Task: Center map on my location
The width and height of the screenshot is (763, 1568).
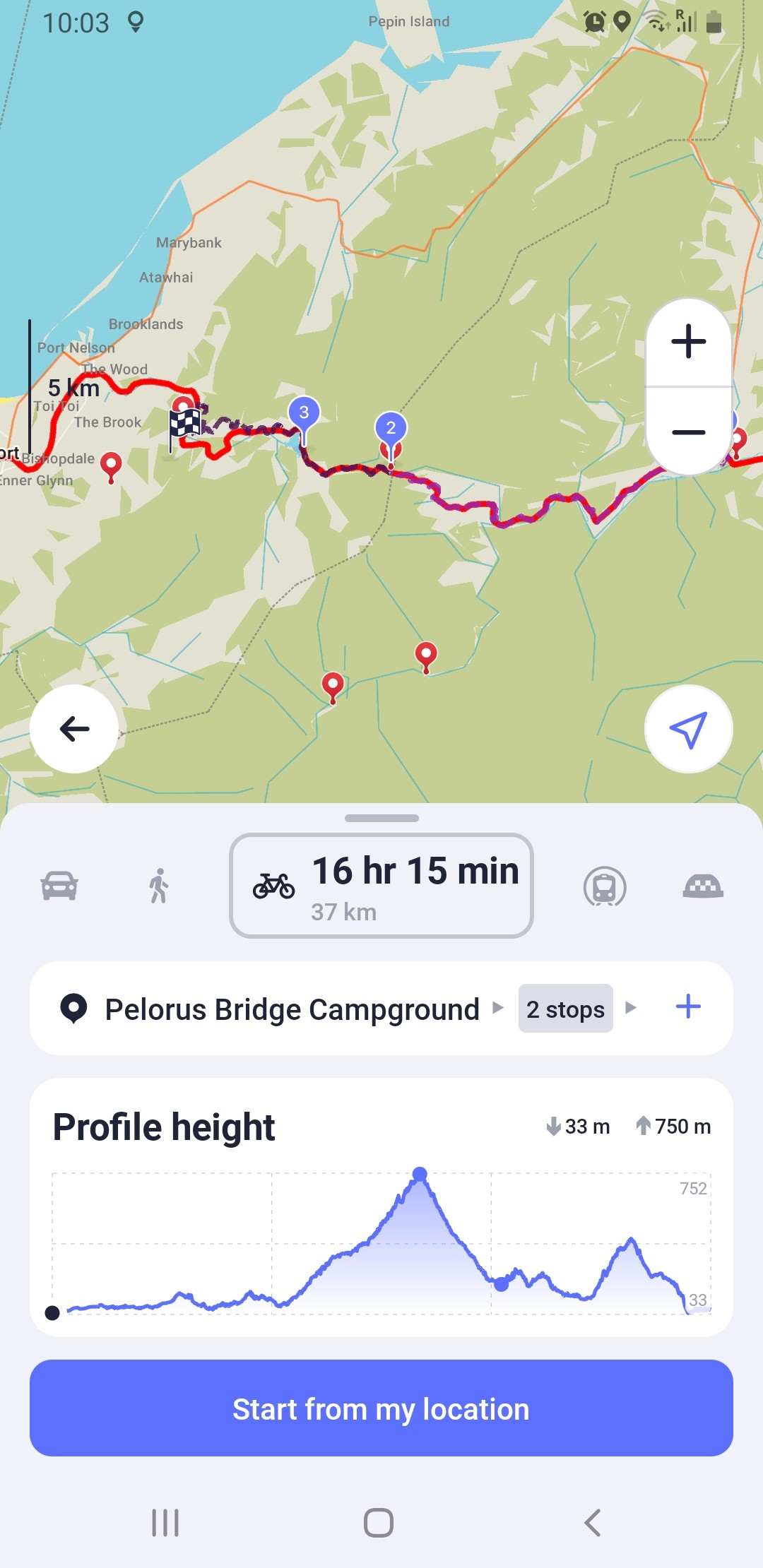Action: 688,728
